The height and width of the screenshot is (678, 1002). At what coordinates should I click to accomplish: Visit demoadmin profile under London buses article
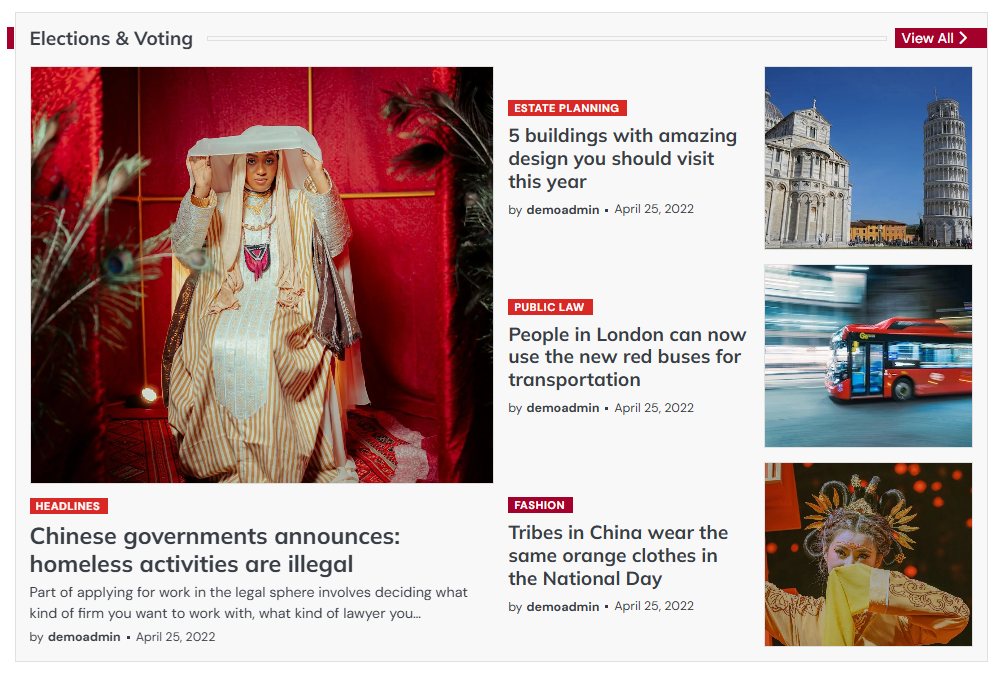pos(563,408)
